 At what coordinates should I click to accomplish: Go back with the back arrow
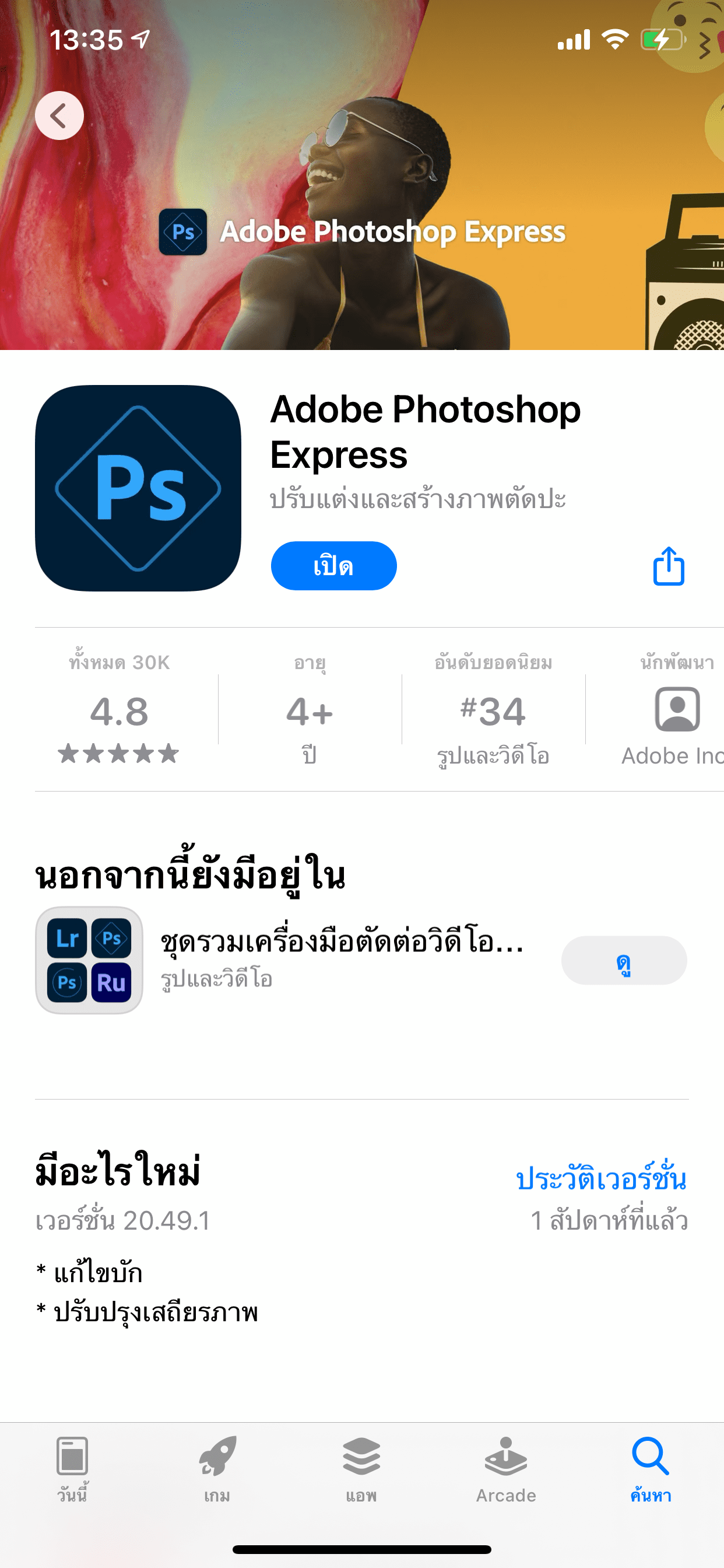(x=59, y=116)
